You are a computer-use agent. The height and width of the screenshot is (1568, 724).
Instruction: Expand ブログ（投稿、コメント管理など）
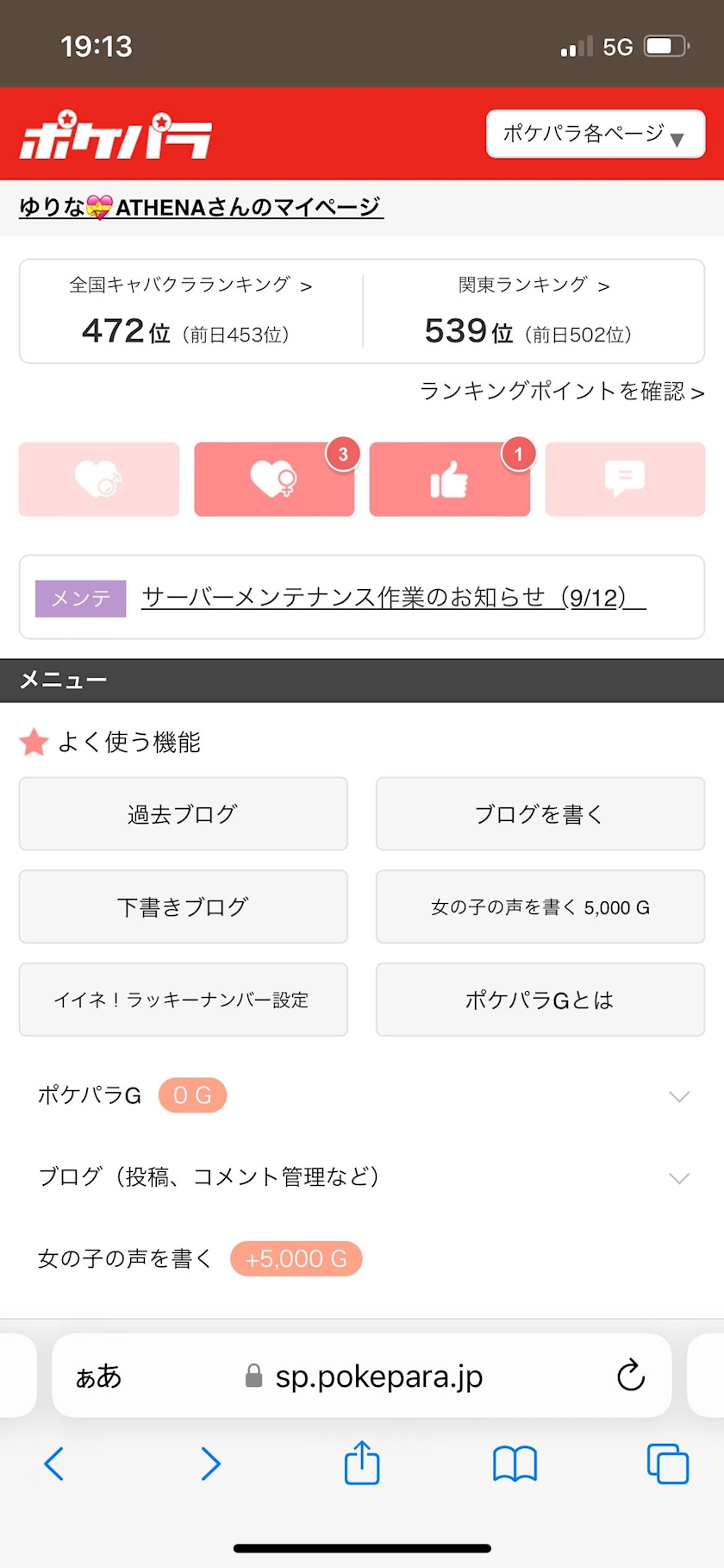click(x=362, y=1177)
